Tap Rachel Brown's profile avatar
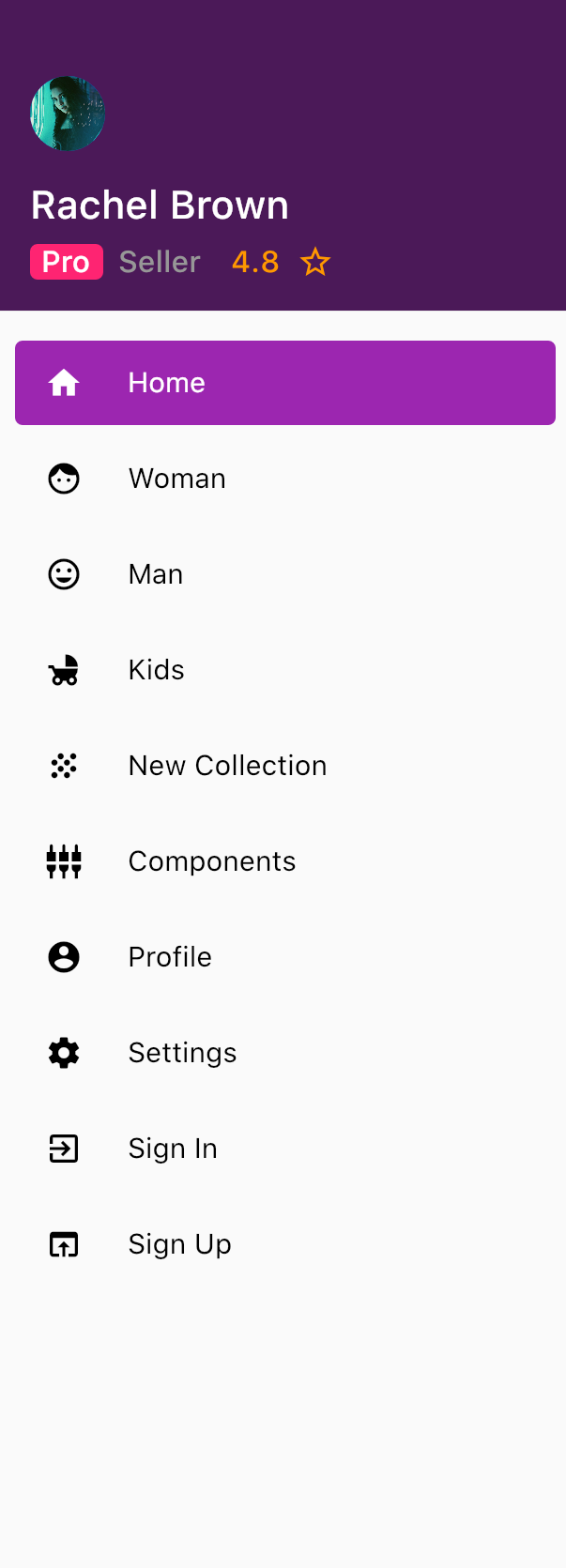Screen dimensions: 566x1568 68,114
